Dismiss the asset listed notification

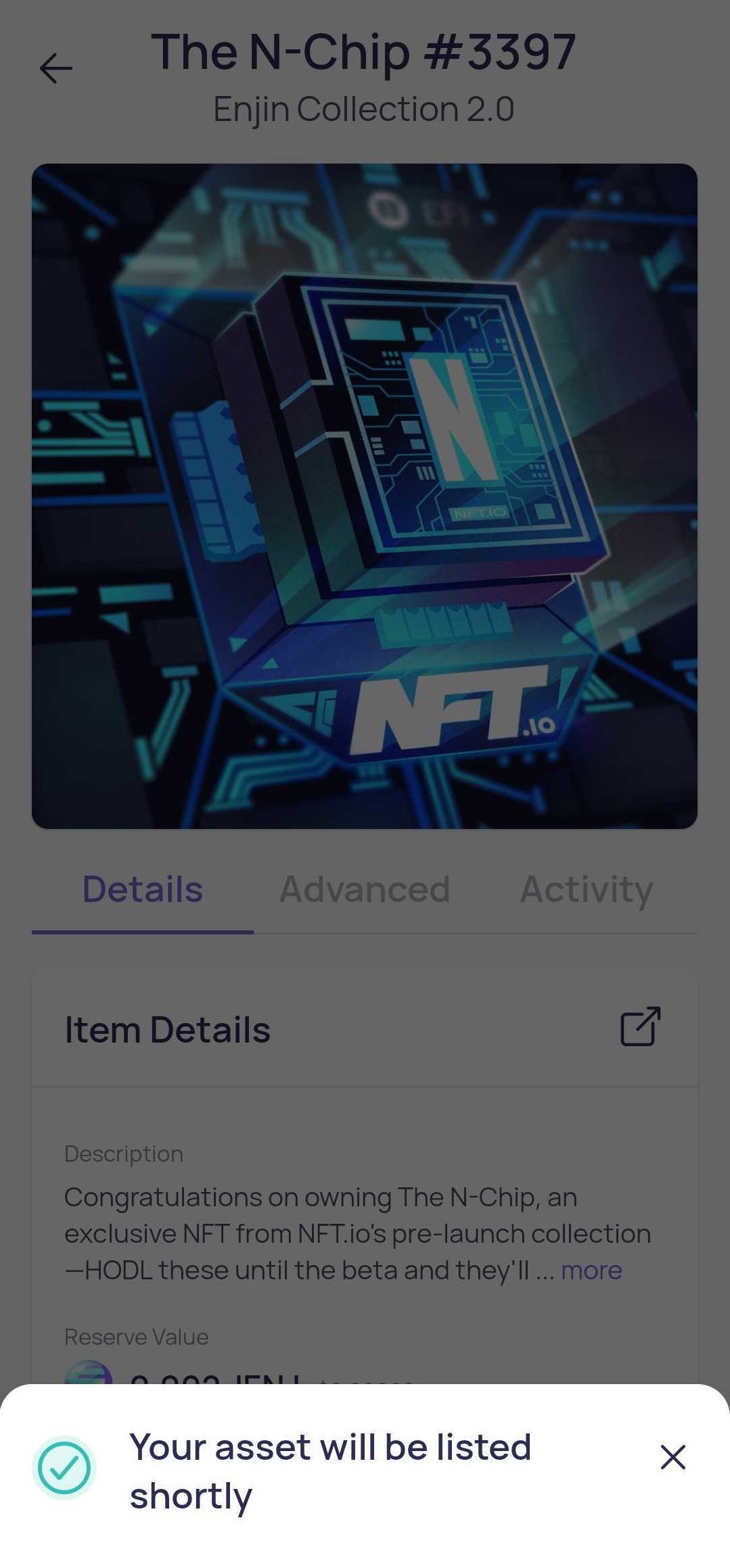click(x=672, y=1456)
